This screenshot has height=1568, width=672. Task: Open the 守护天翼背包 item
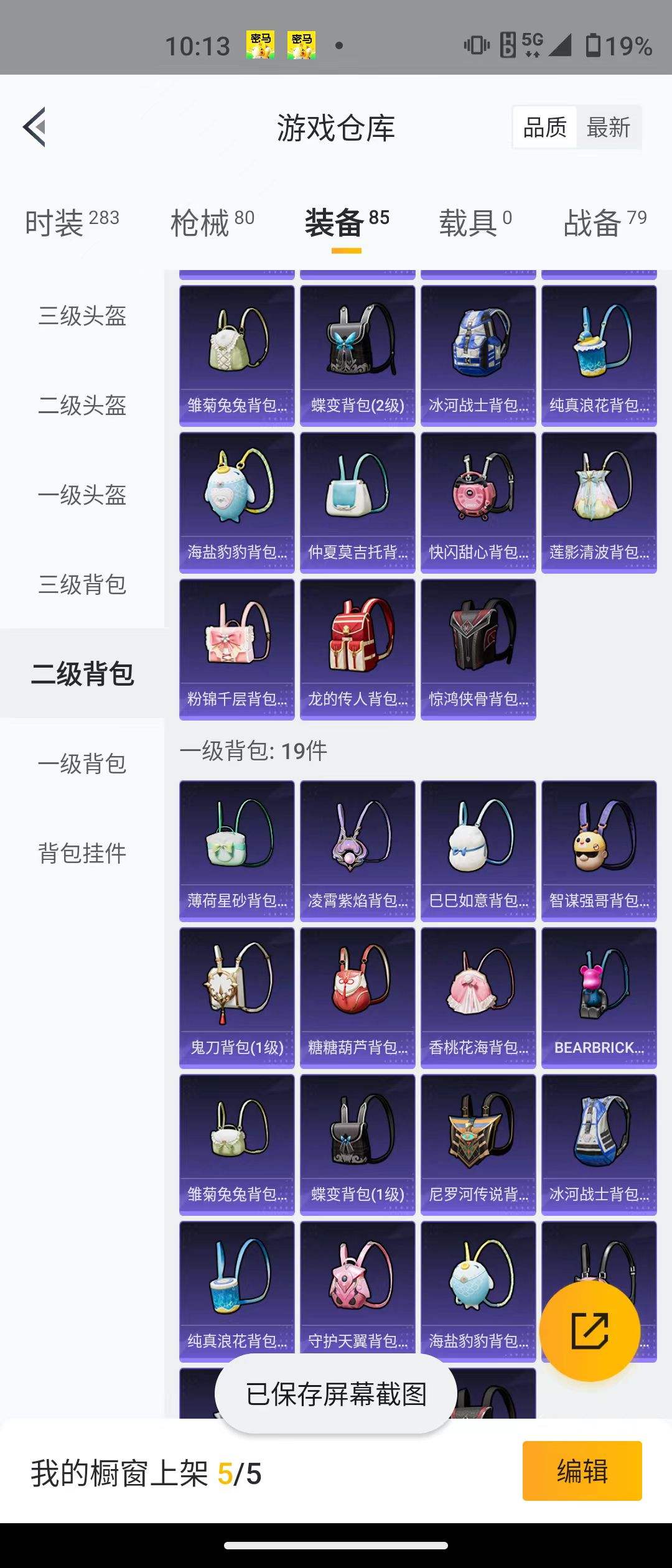(x=357, y=1291)
